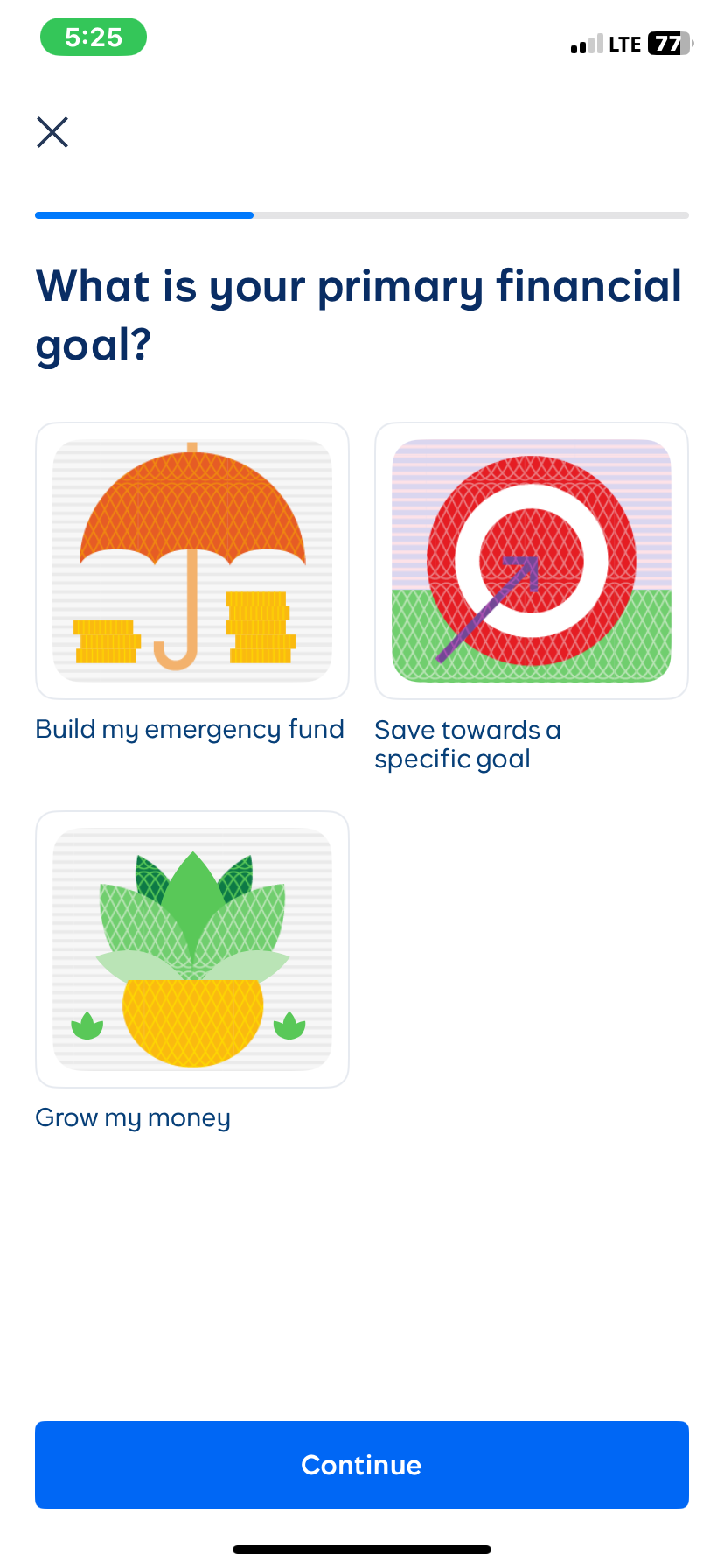Viewport: 724px width, 1568px height.
Task: Tap the LTE status indicator
Action: pos(626,42)
